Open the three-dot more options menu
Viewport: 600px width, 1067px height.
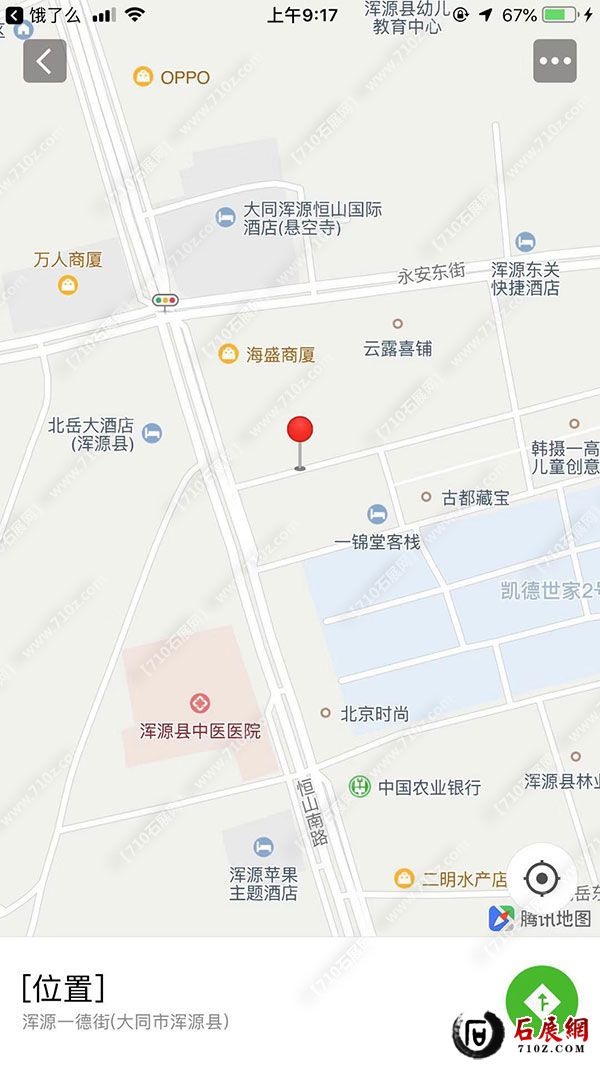[x=555, y=61]
